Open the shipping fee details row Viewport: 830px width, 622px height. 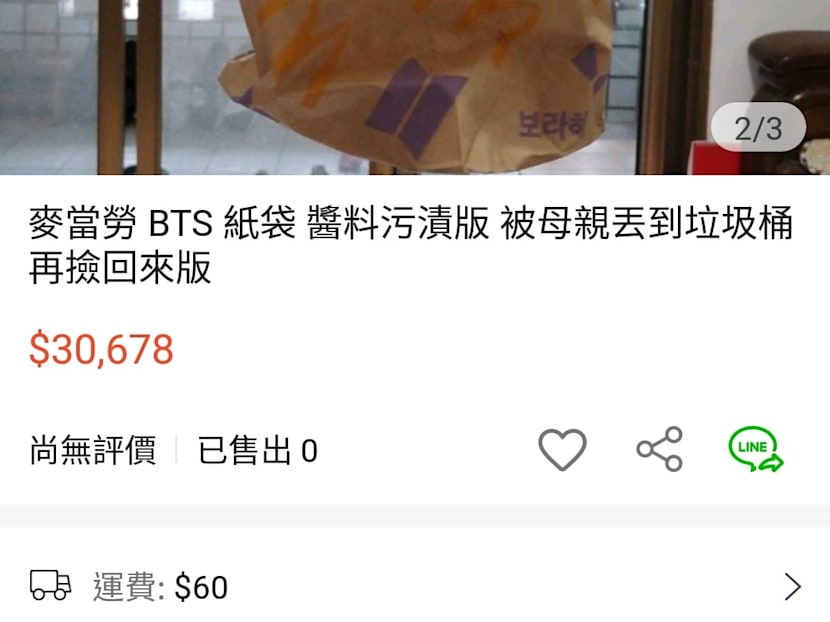[x=415, y=587]
